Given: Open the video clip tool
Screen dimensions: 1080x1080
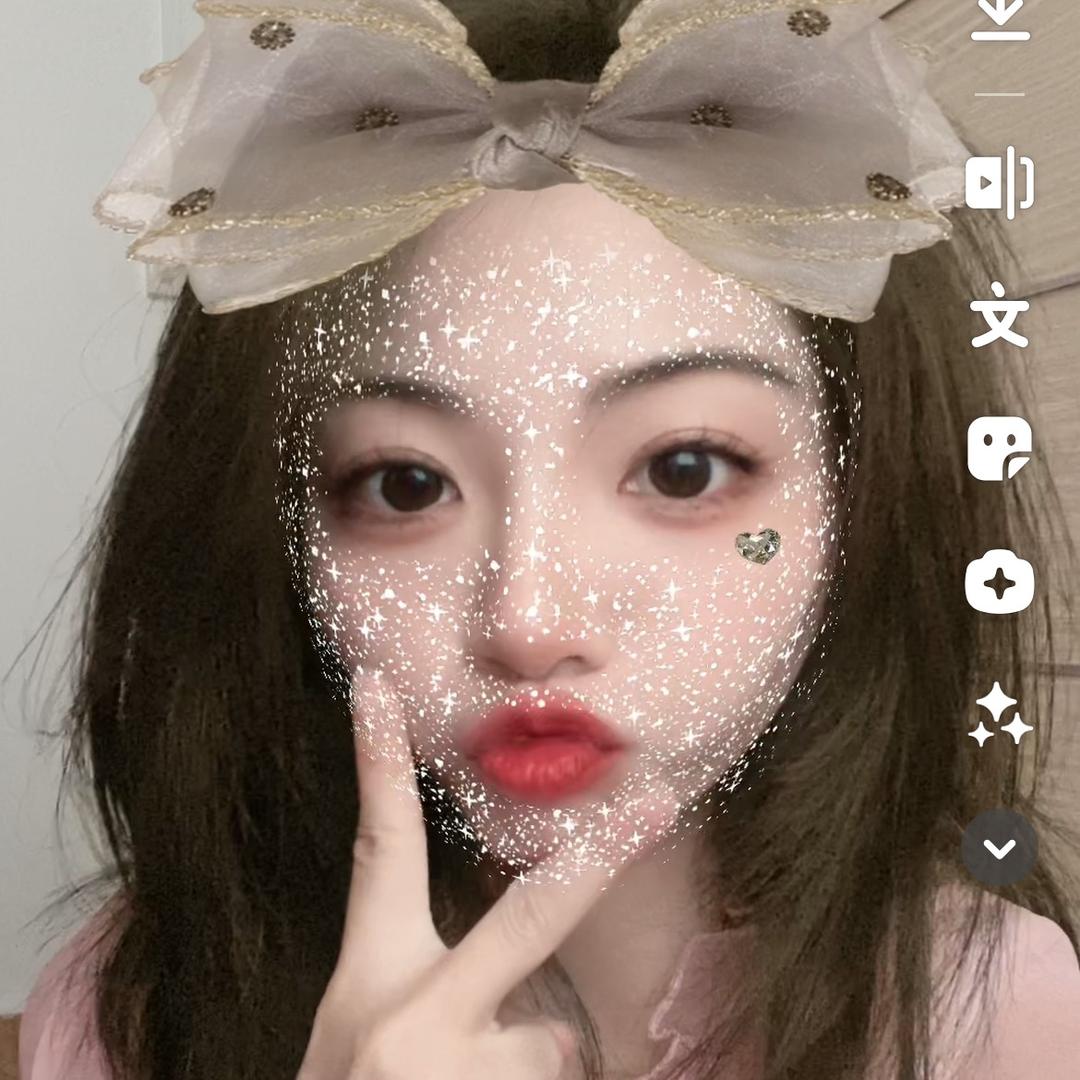Looking at the screenshot, I should [x=999, y=183].
